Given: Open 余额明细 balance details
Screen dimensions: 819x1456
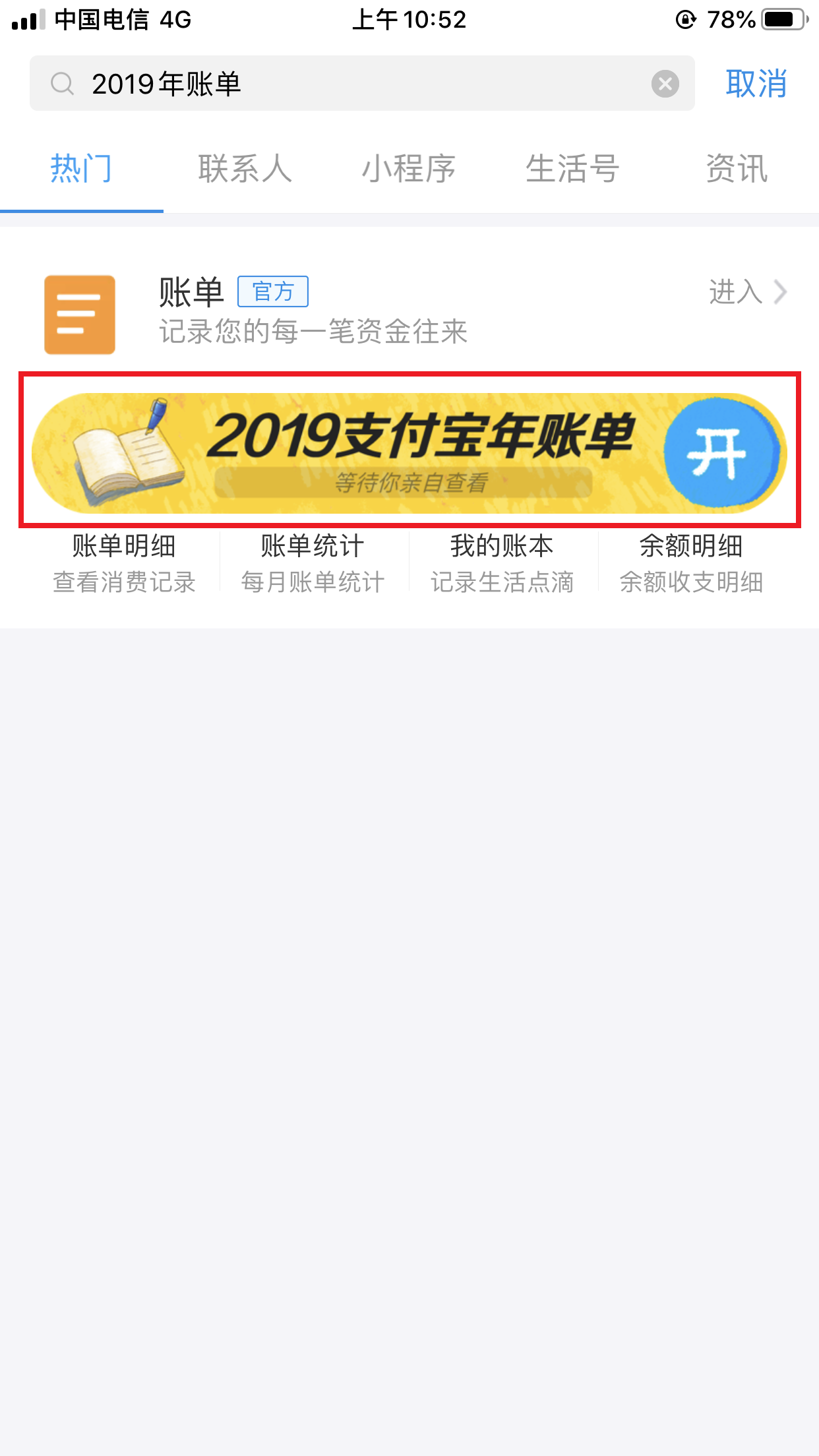Looking at the screenshot, I should (x=691, y=562).
